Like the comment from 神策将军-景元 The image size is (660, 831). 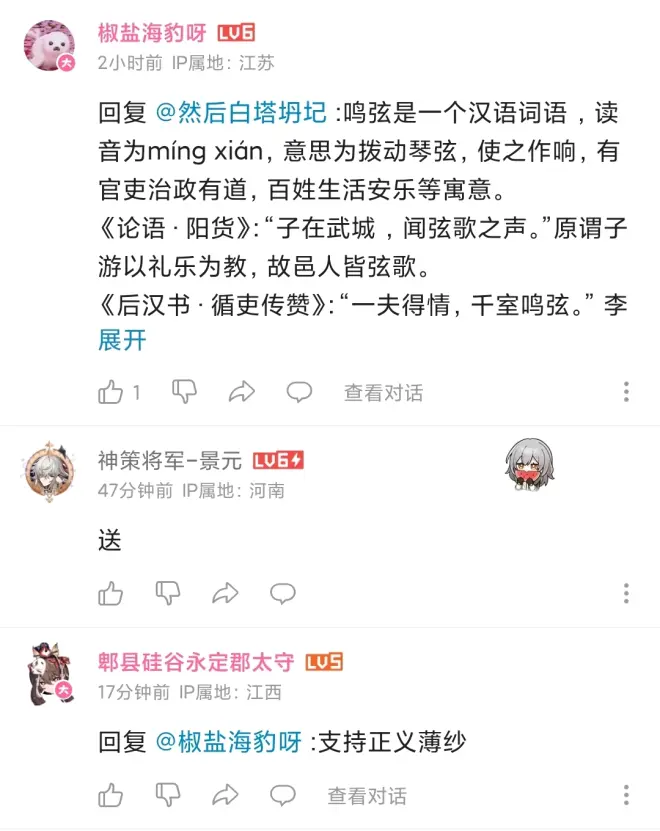[x=111, y=594]
